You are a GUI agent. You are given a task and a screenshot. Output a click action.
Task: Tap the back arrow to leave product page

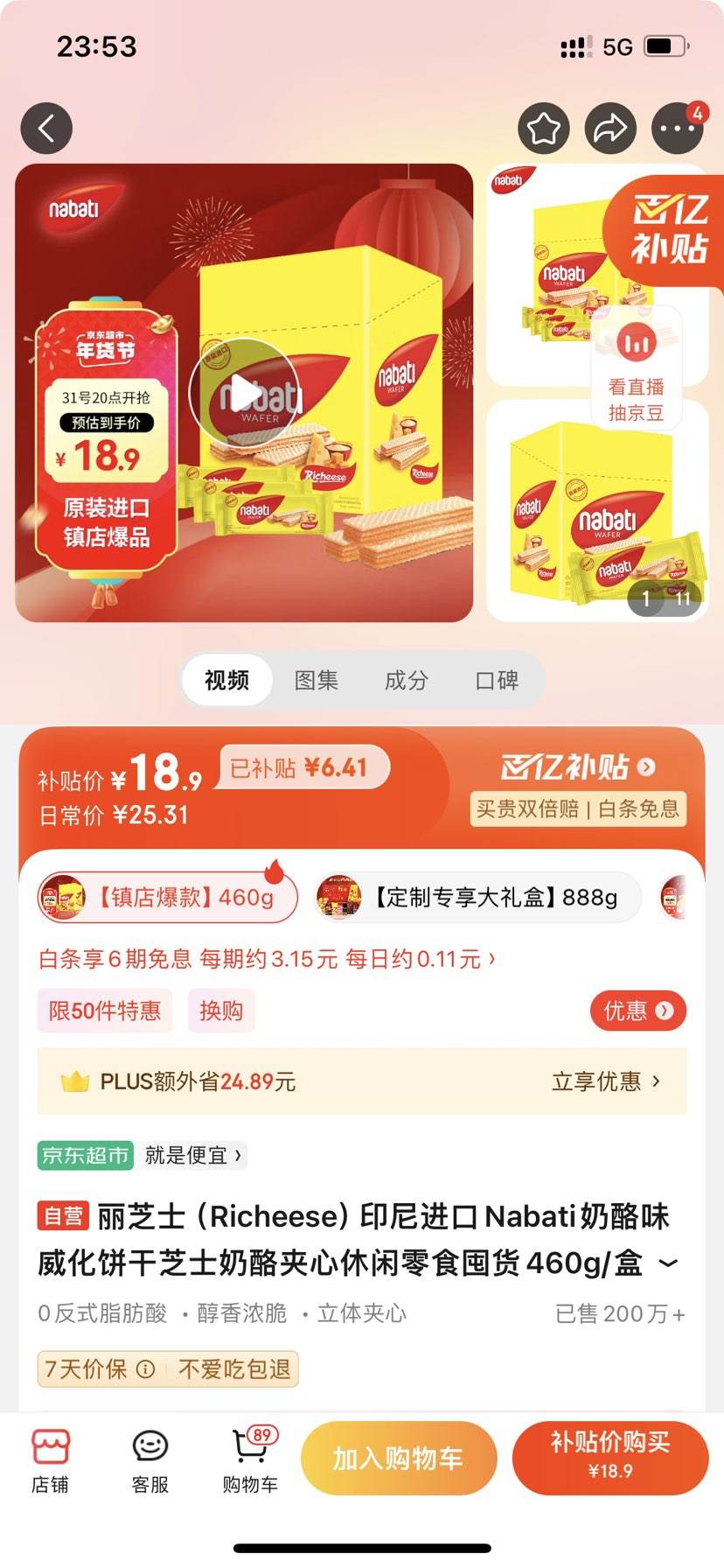point(46,128)
